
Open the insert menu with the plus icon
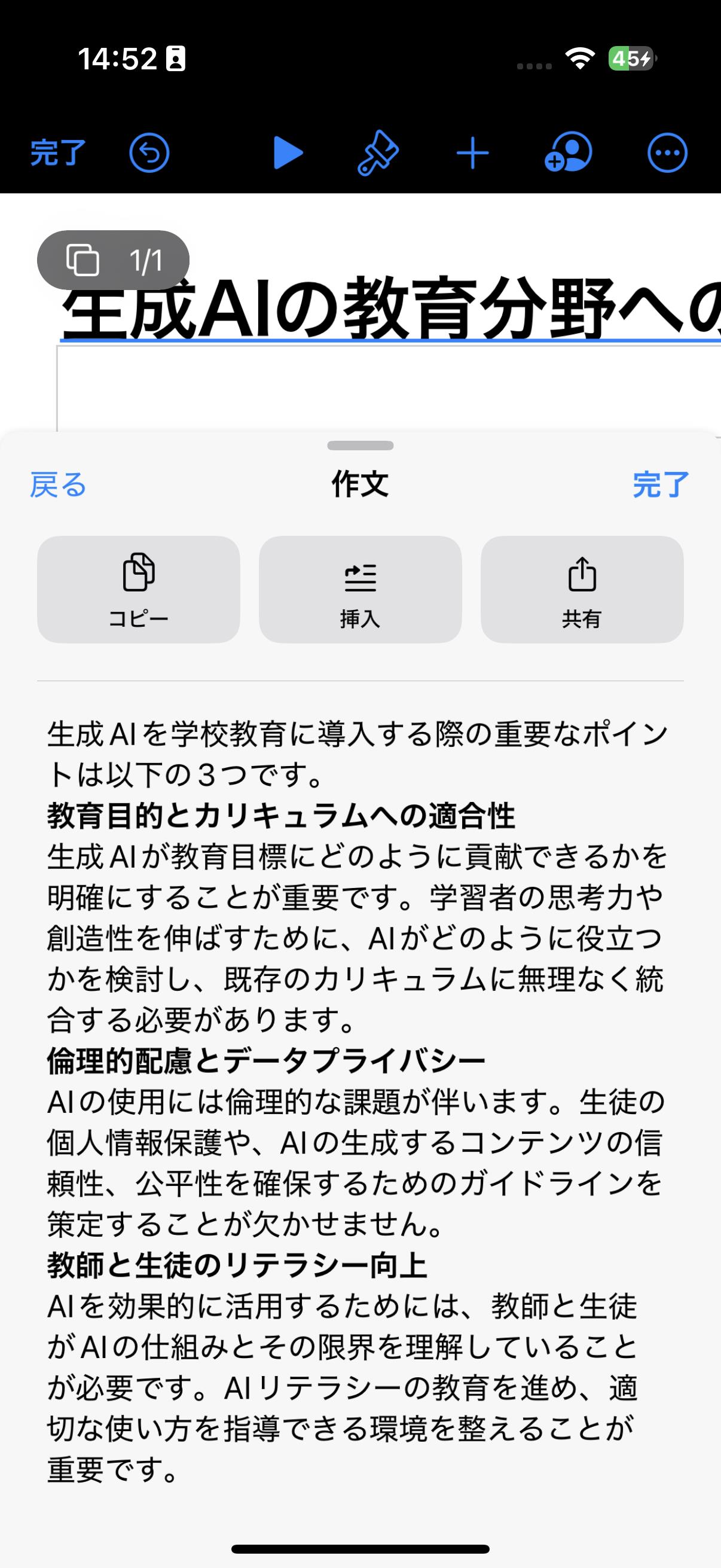(x=473, y=153)
